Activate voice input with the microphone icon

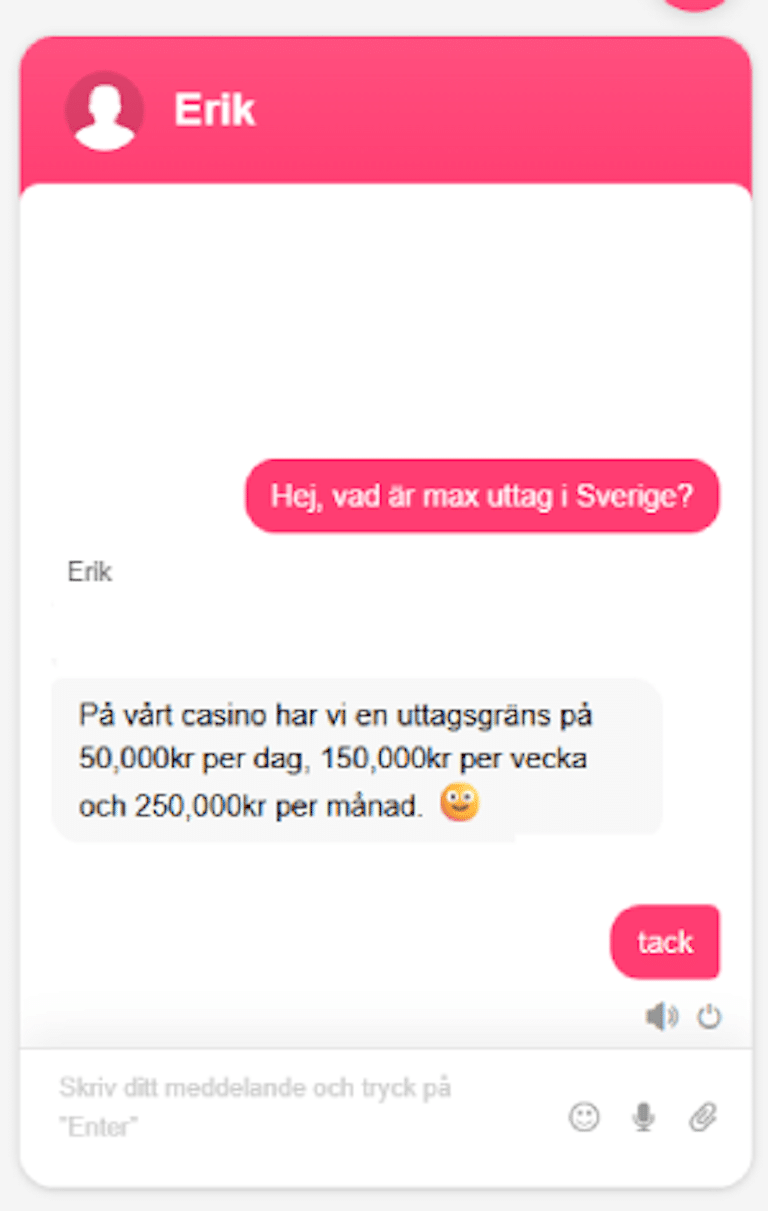point(644,1118)
